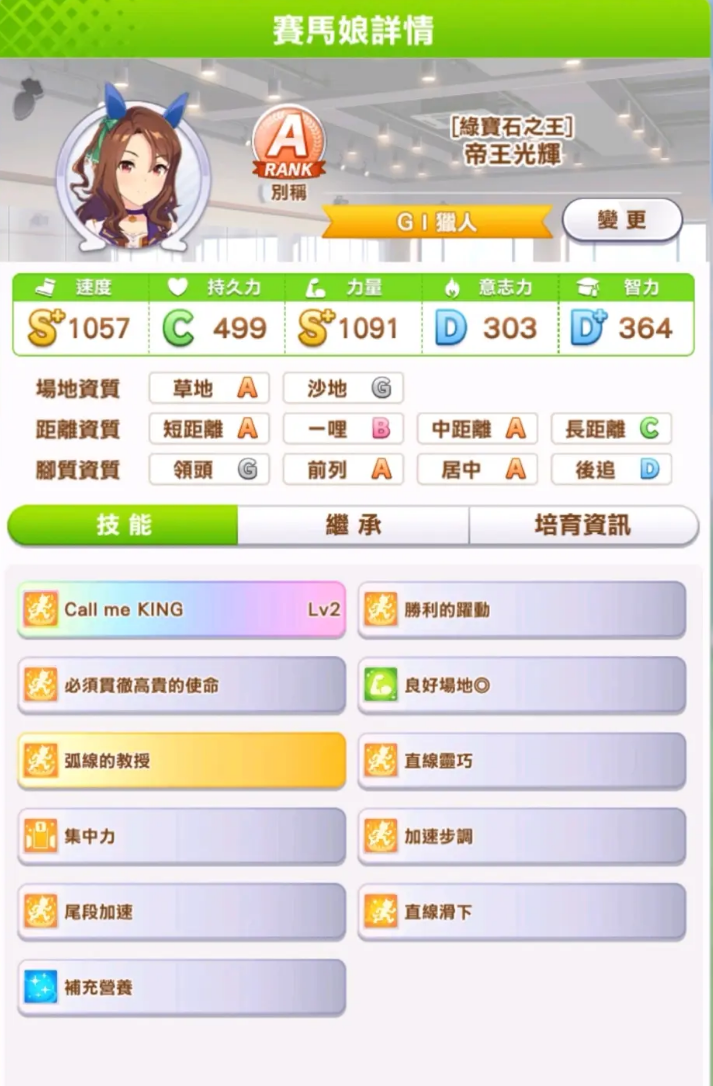Viewport: 713px width, 1086px height.
Task: Open the 直線滑下 skill
Action: coord(521,912)
